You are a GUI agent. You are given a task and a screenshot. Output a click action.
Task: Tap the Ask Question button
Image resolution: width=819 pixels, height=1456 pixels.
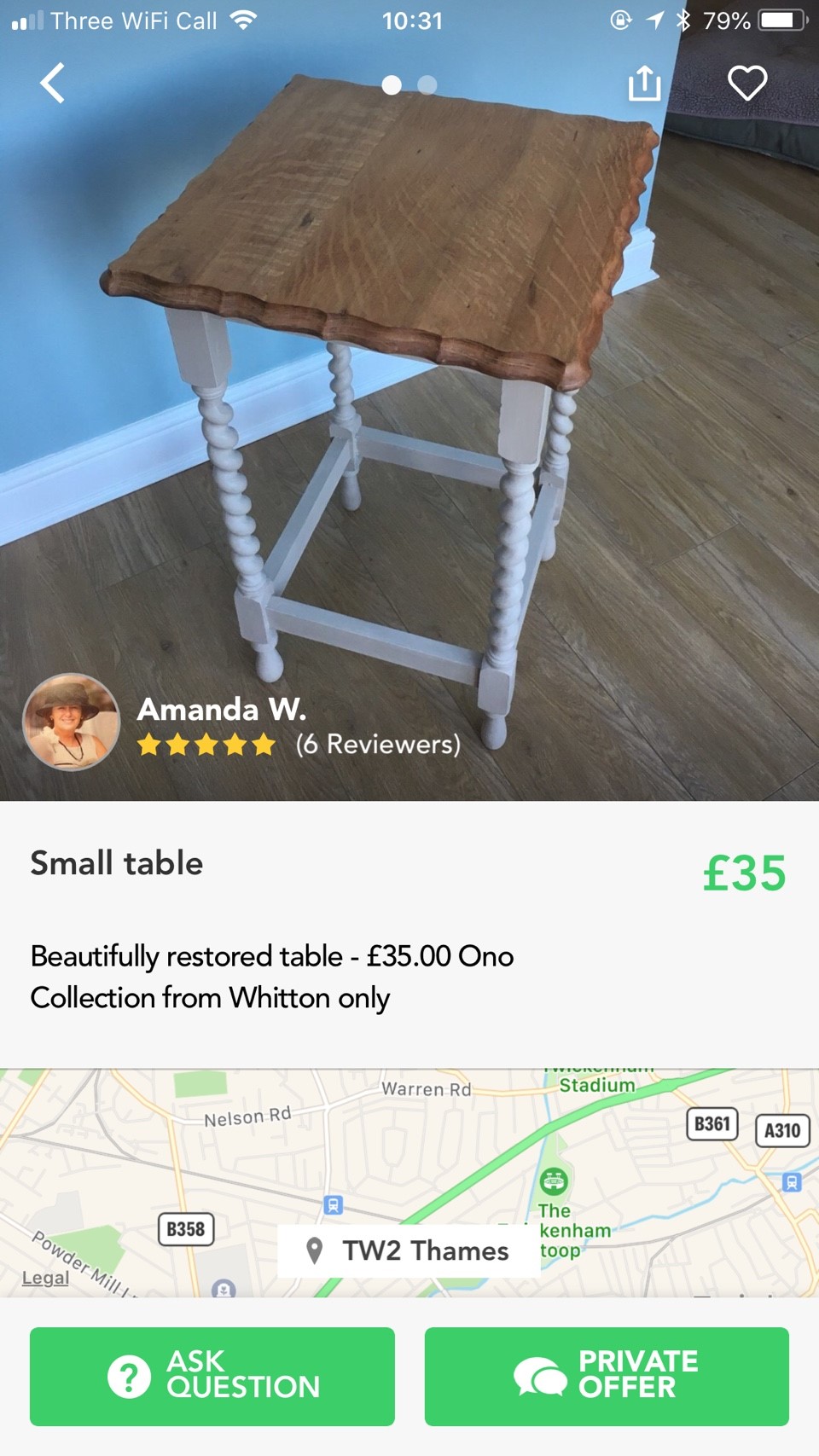tap(212, 1376)
